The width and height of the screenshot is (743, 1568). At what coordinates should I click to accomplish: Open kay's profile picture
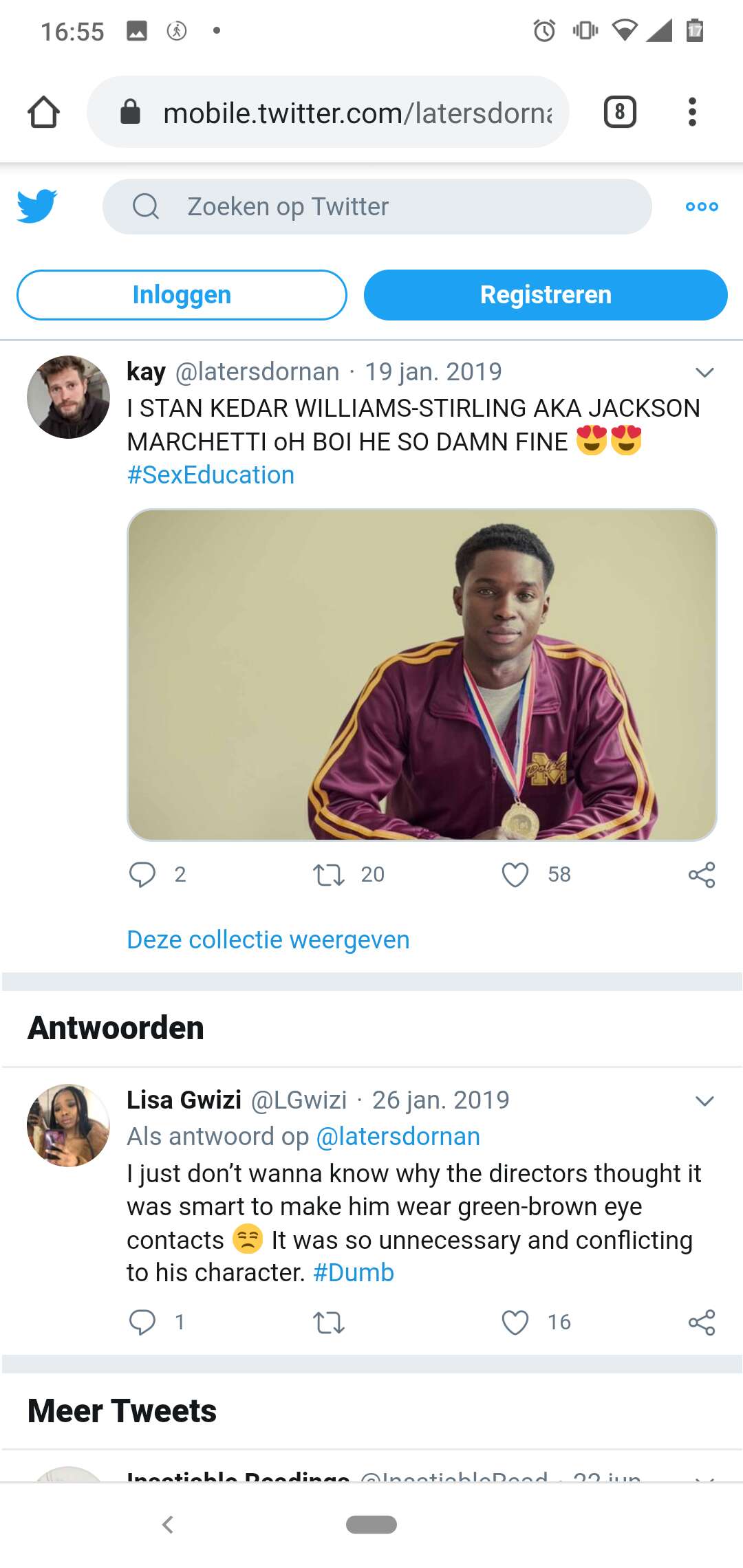pyautogui.click(x=68, y=397)
